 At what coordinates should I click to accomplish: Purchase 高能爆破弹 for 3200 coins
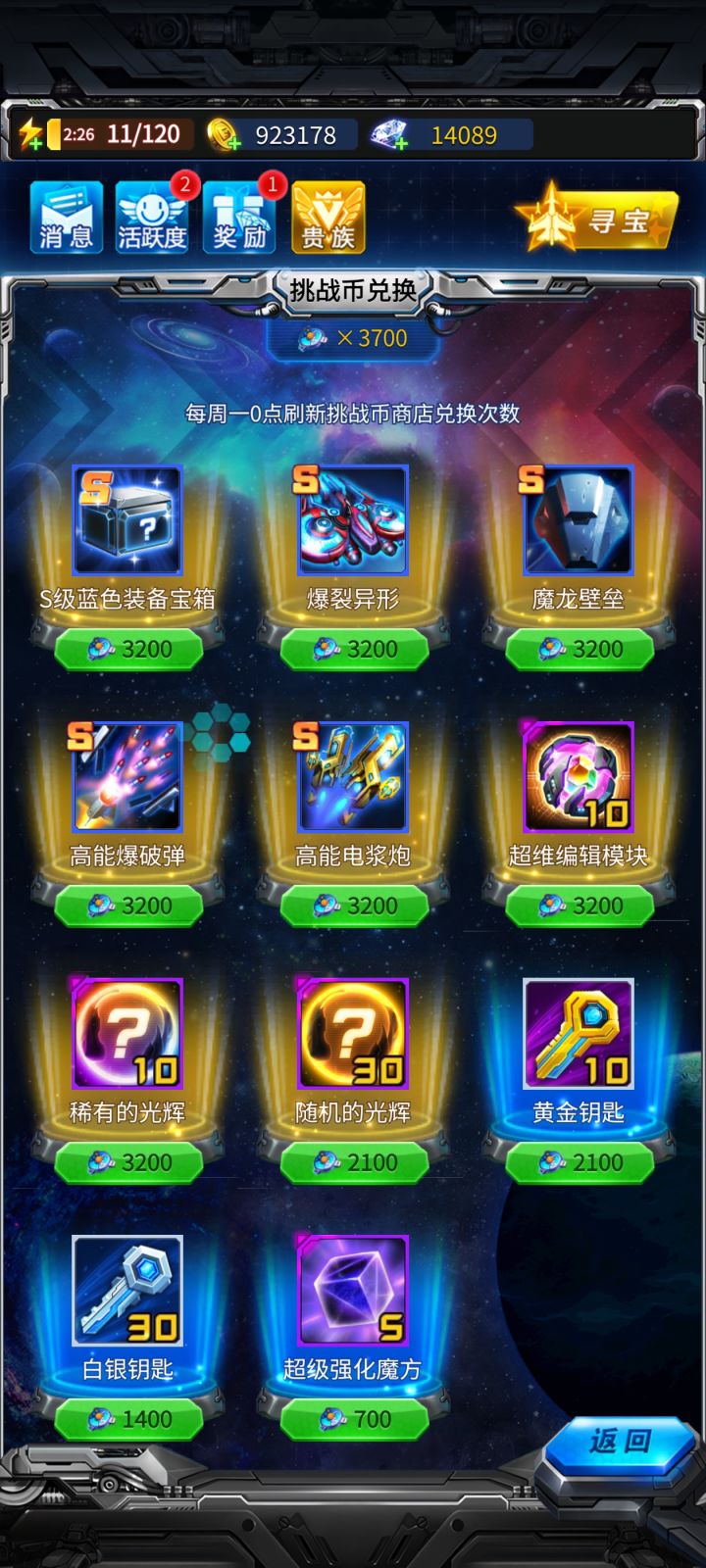coord(128,905)
